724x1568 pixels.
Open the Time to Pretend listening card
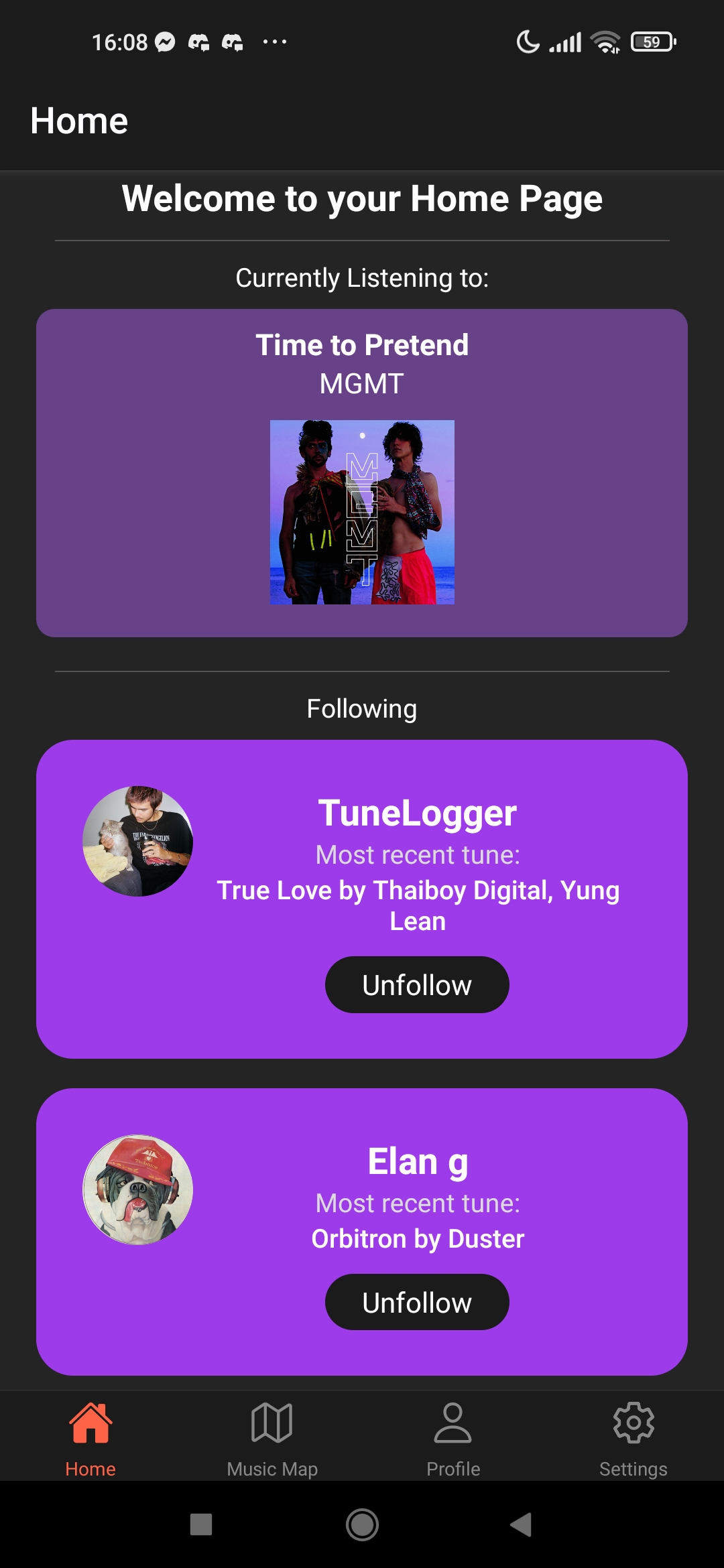(x=362, y=472)
